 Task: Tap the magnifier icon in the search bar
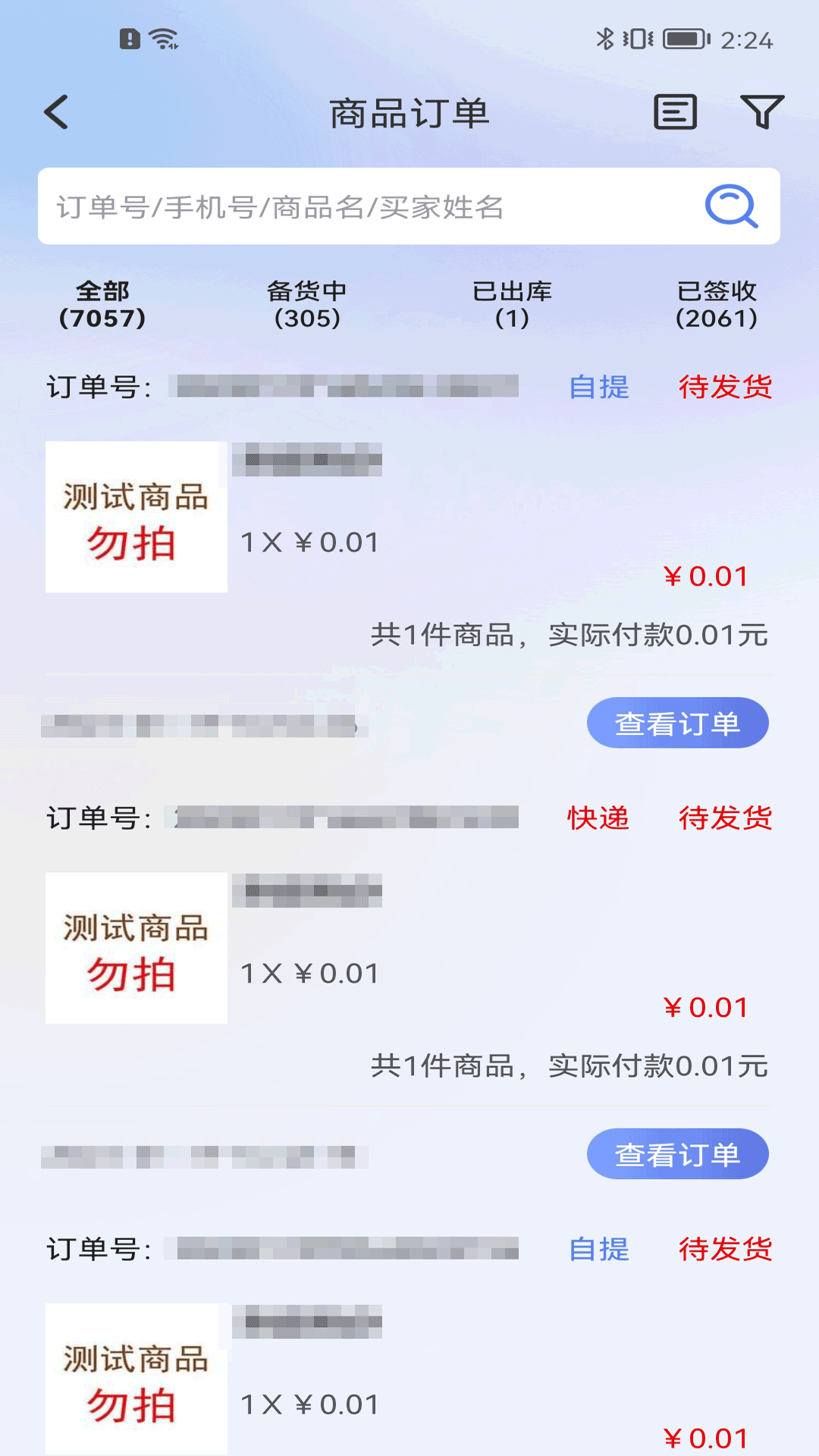[730, 206]
